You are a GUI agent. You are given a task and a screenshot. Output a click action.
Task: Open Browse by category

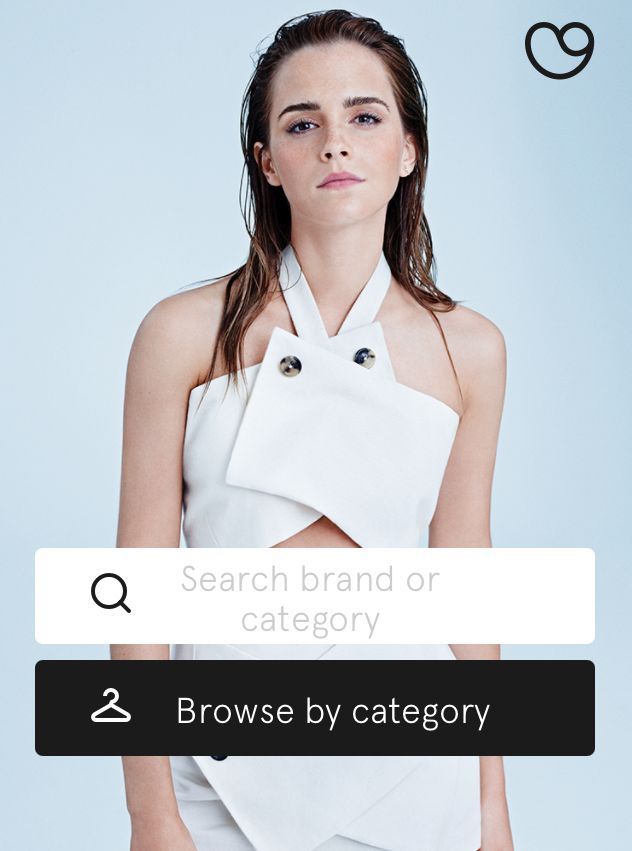pyautogui.click(x=314, y=708)
